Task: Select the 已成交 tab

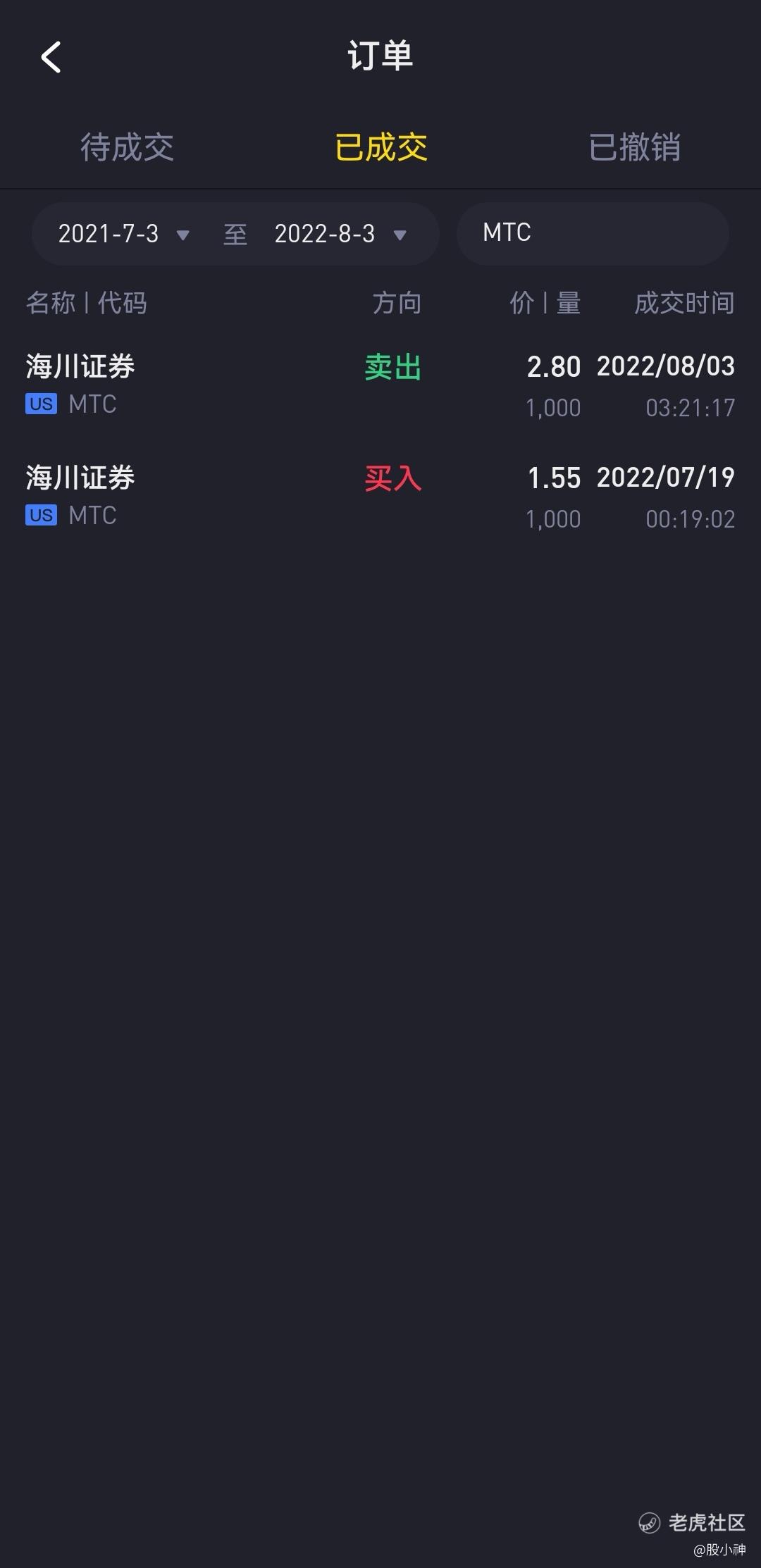Action: 380,147
